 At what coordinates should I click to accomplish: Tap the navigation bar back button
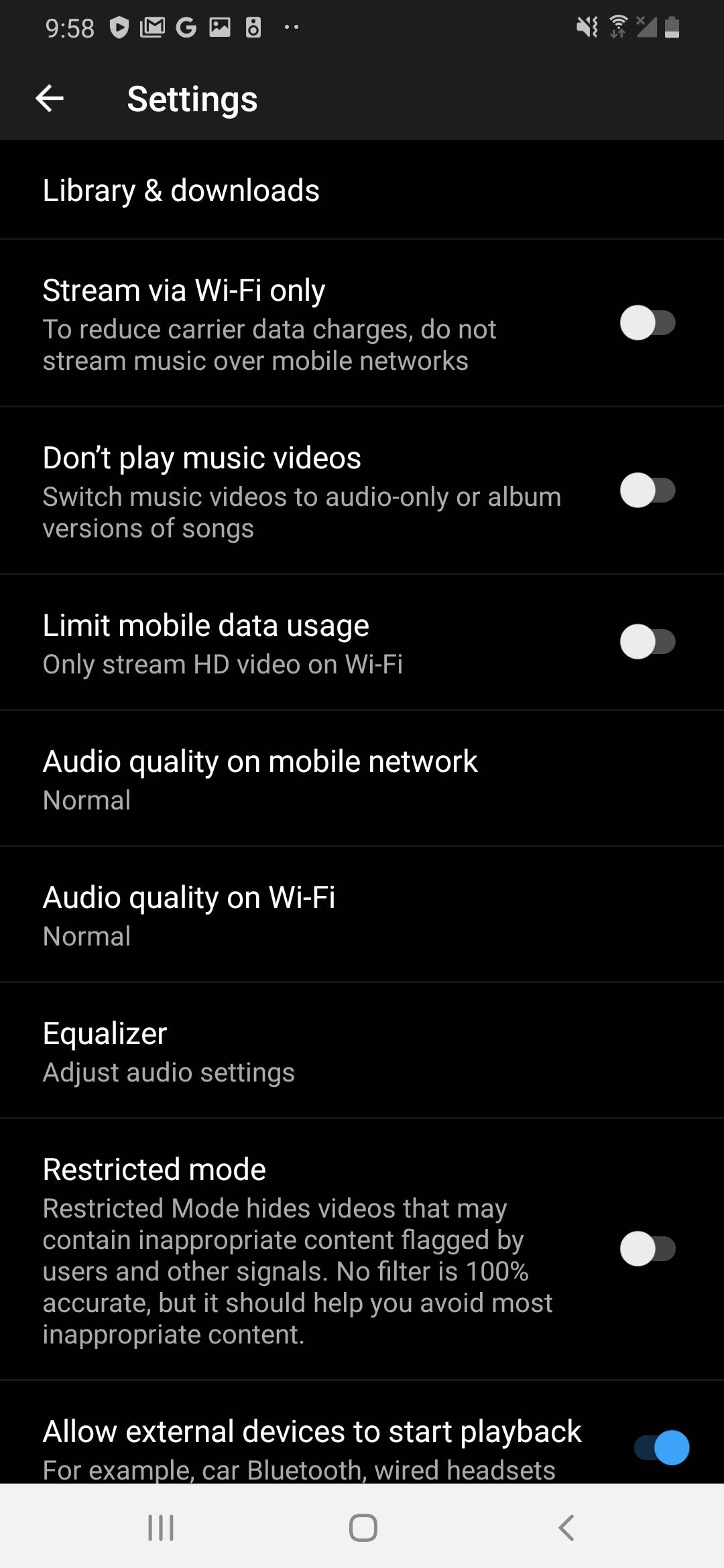tap(566, 1528)
